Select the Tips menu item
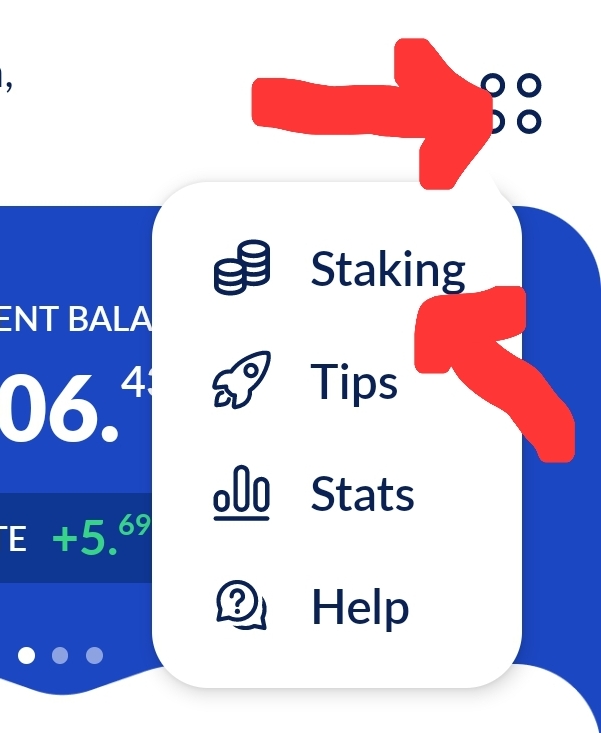 (x=308, y=383)
